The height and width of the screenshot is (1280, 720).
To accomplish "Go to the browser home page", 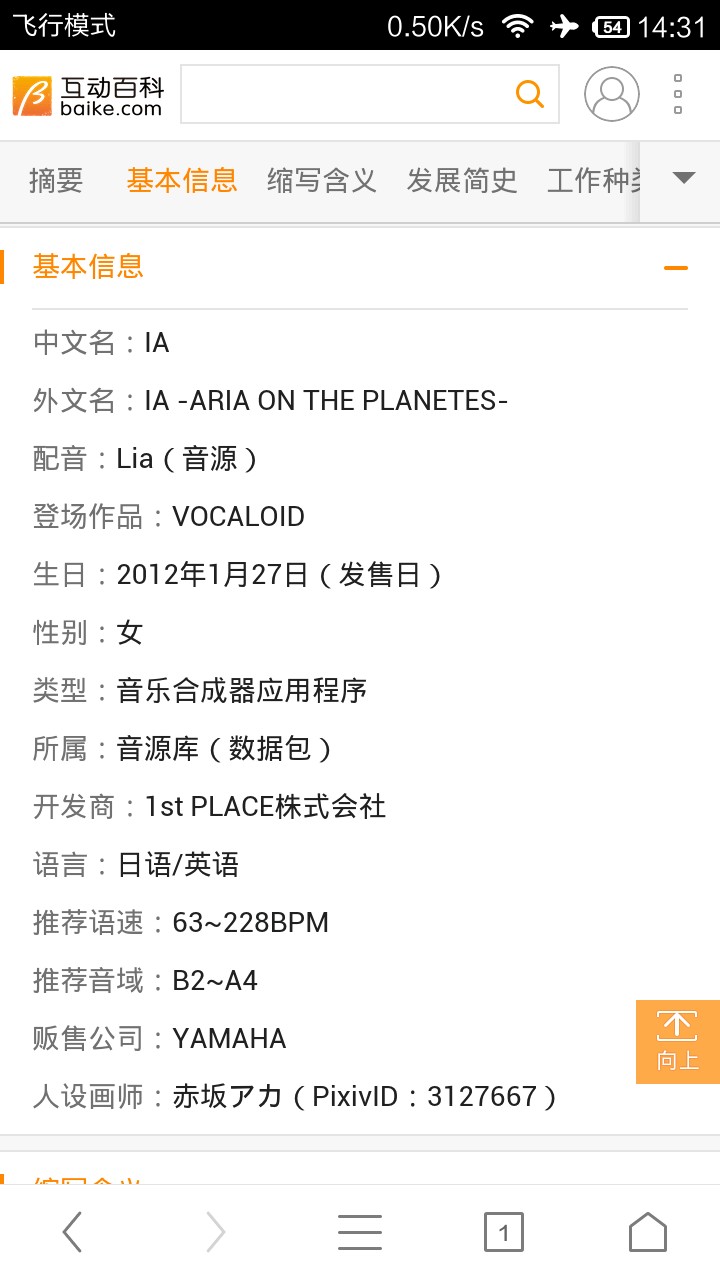I will (x=647, y=1232).
